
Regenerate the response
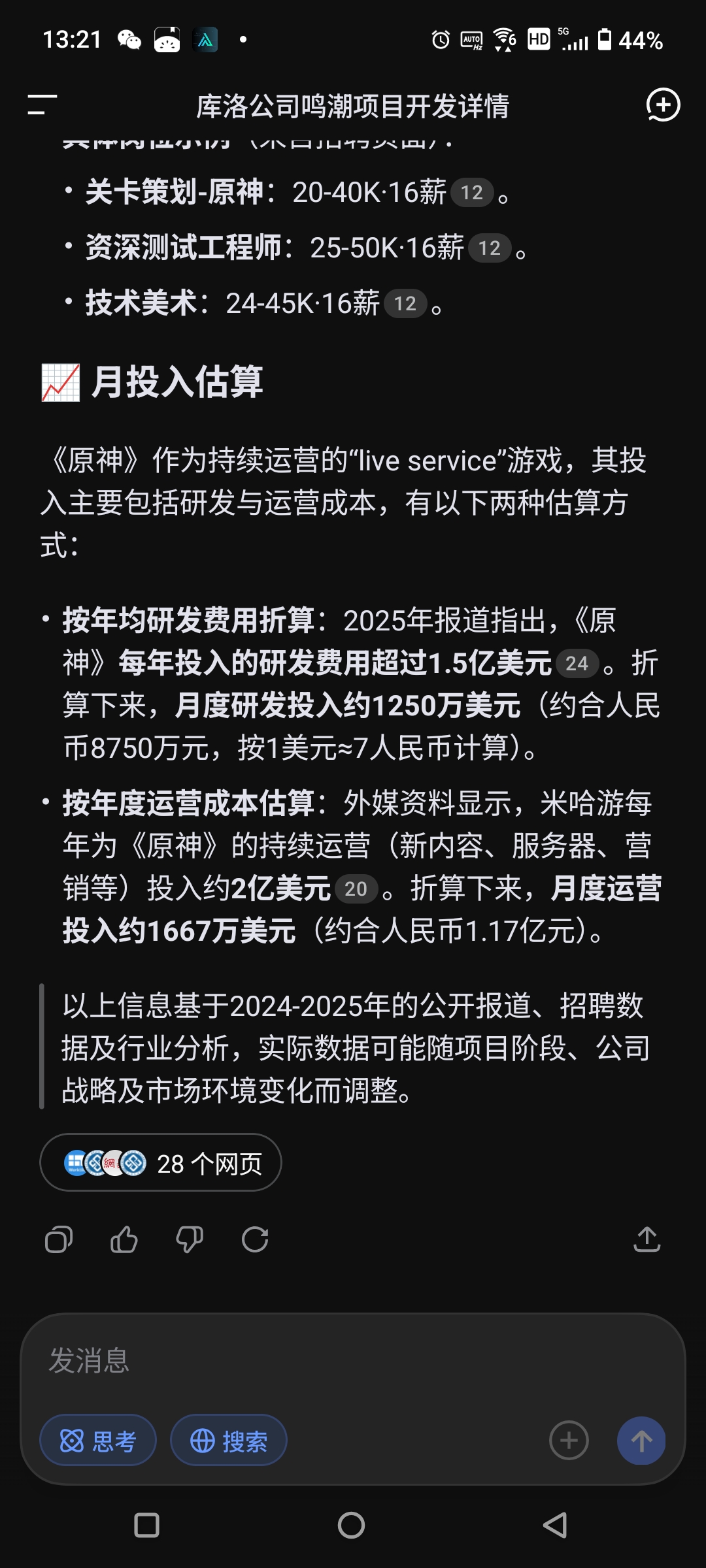[255, 1239]
